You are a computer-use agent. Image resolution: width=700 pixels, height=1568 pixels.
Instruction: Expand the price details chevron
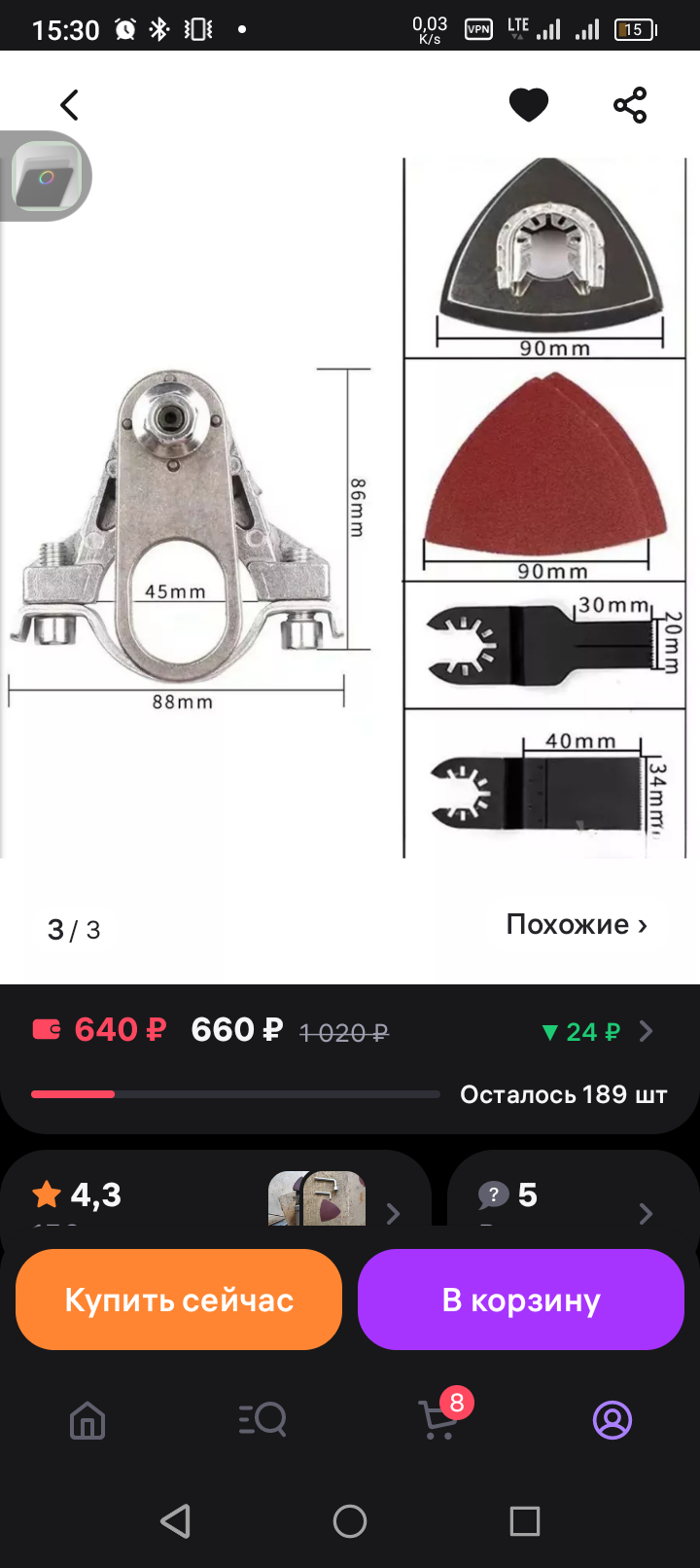(x=647, y=1031)
